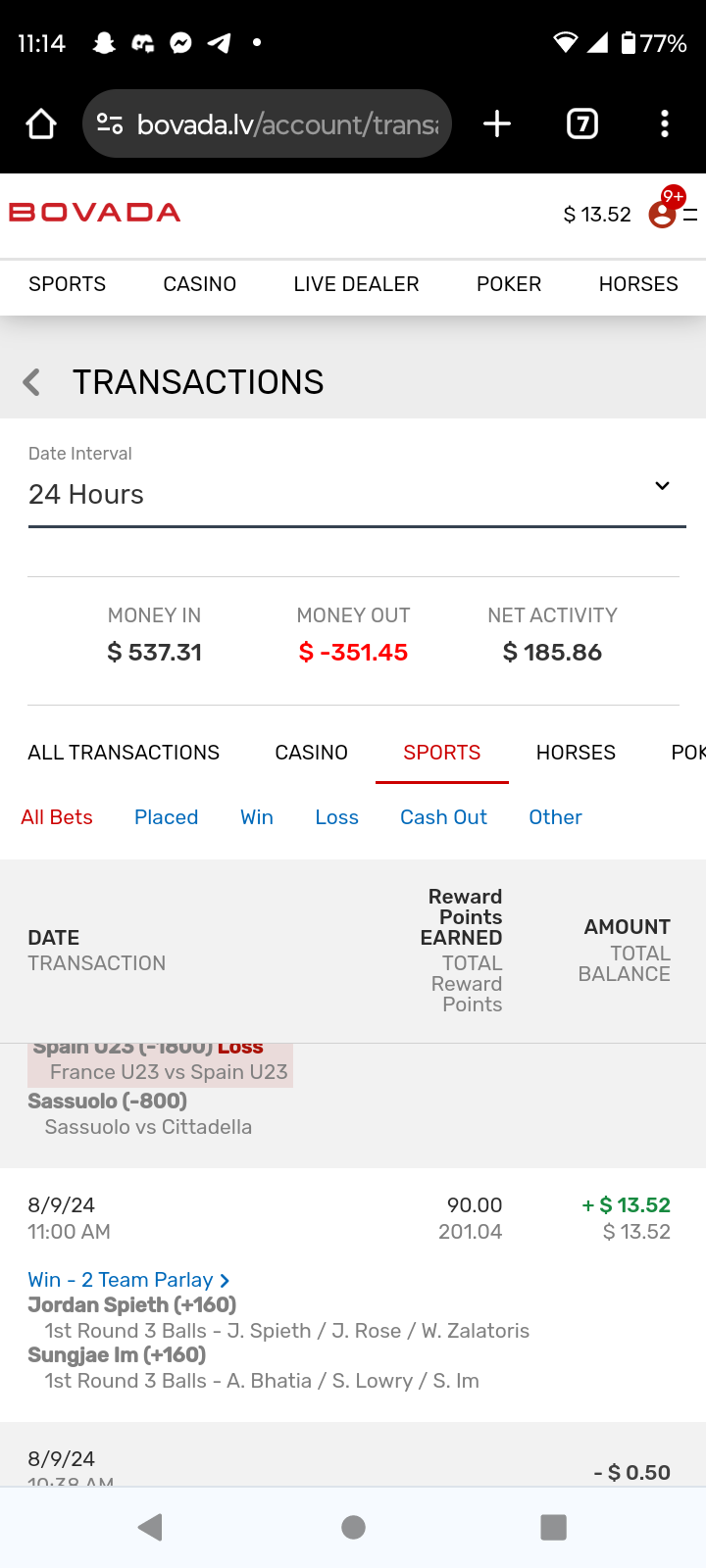Open the Horses section in main navigation

[637, 284]
